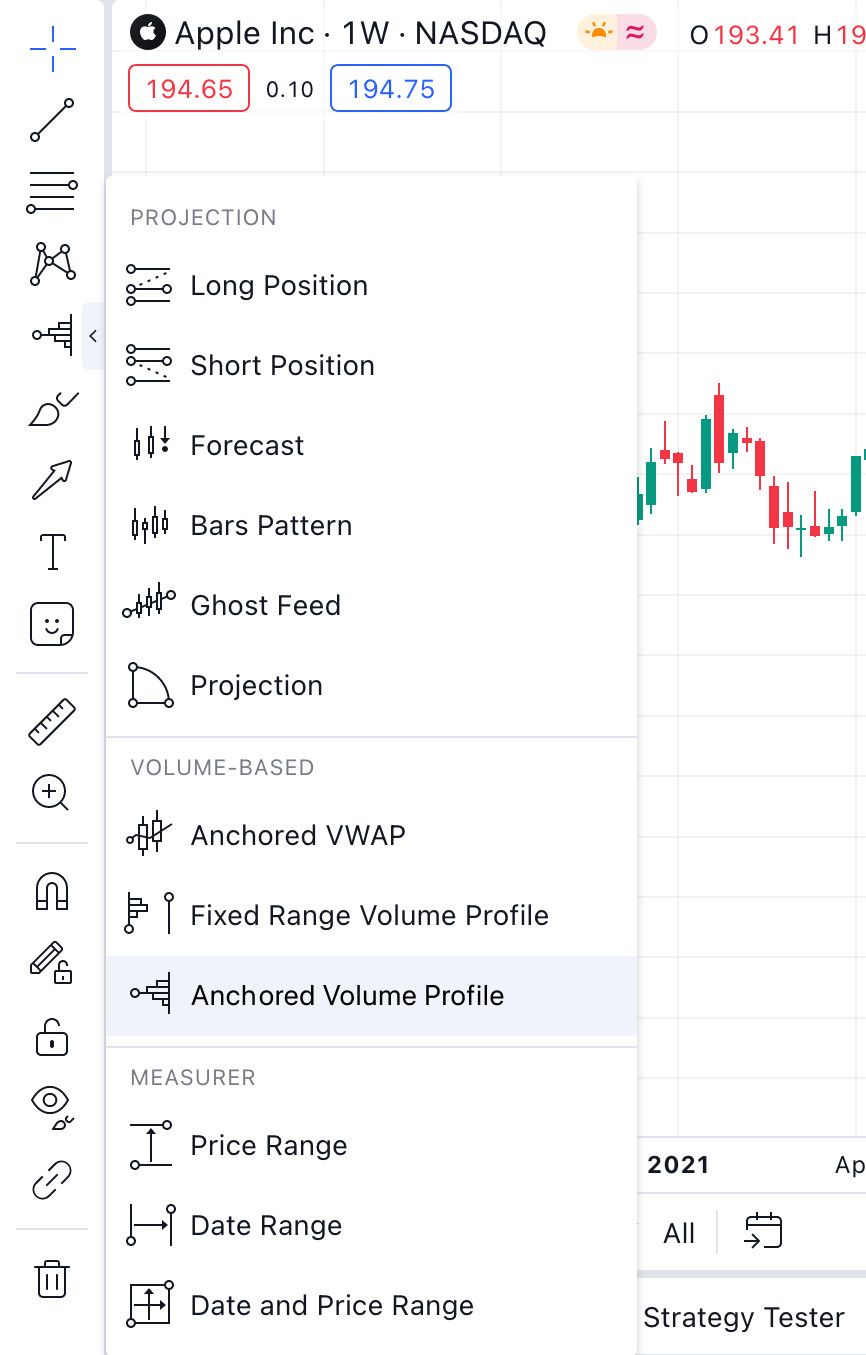Open the go-to-date calendar icon
The height and width of the screenshot is (1355, 866).
763,1232
